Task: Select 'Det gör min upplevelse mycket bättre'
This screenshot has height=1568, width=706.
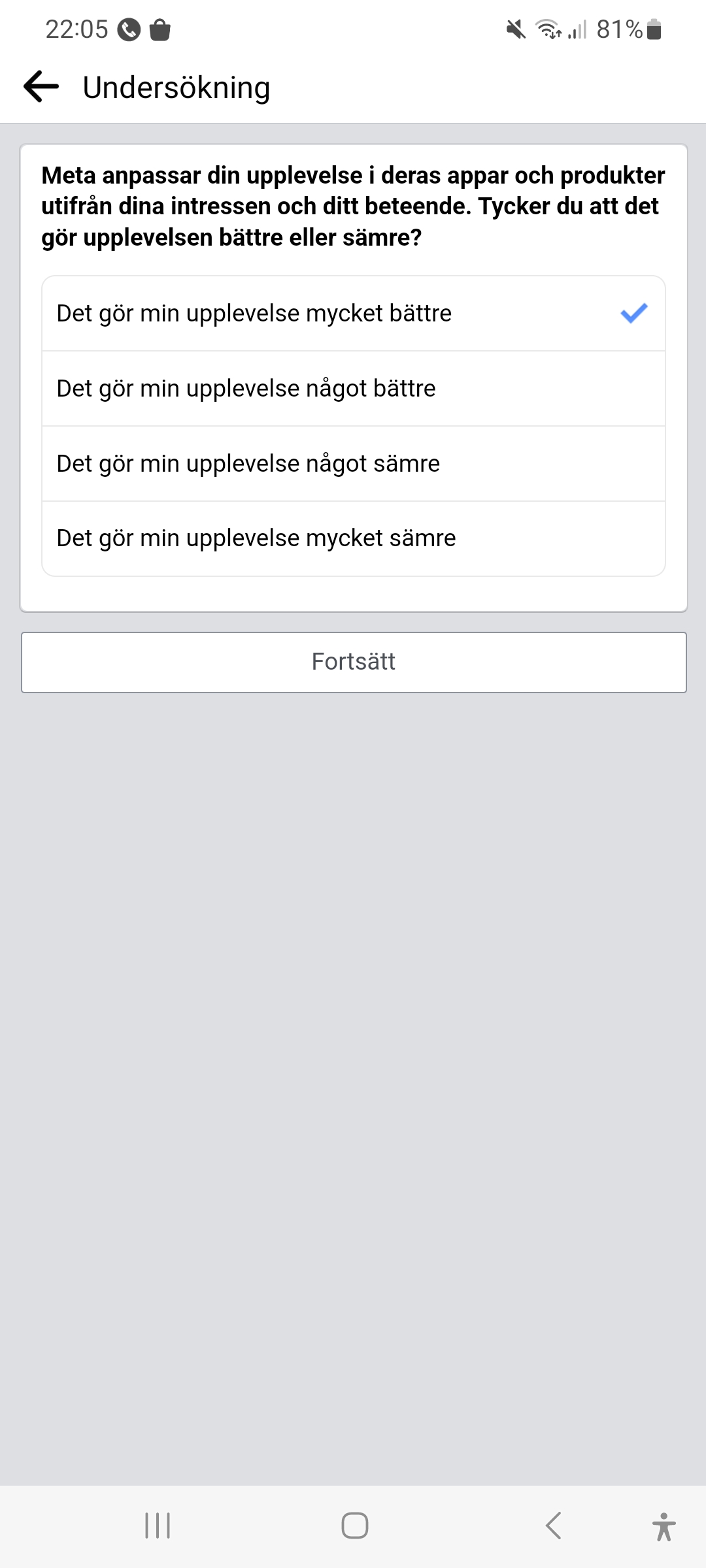Action: point(353,314)
